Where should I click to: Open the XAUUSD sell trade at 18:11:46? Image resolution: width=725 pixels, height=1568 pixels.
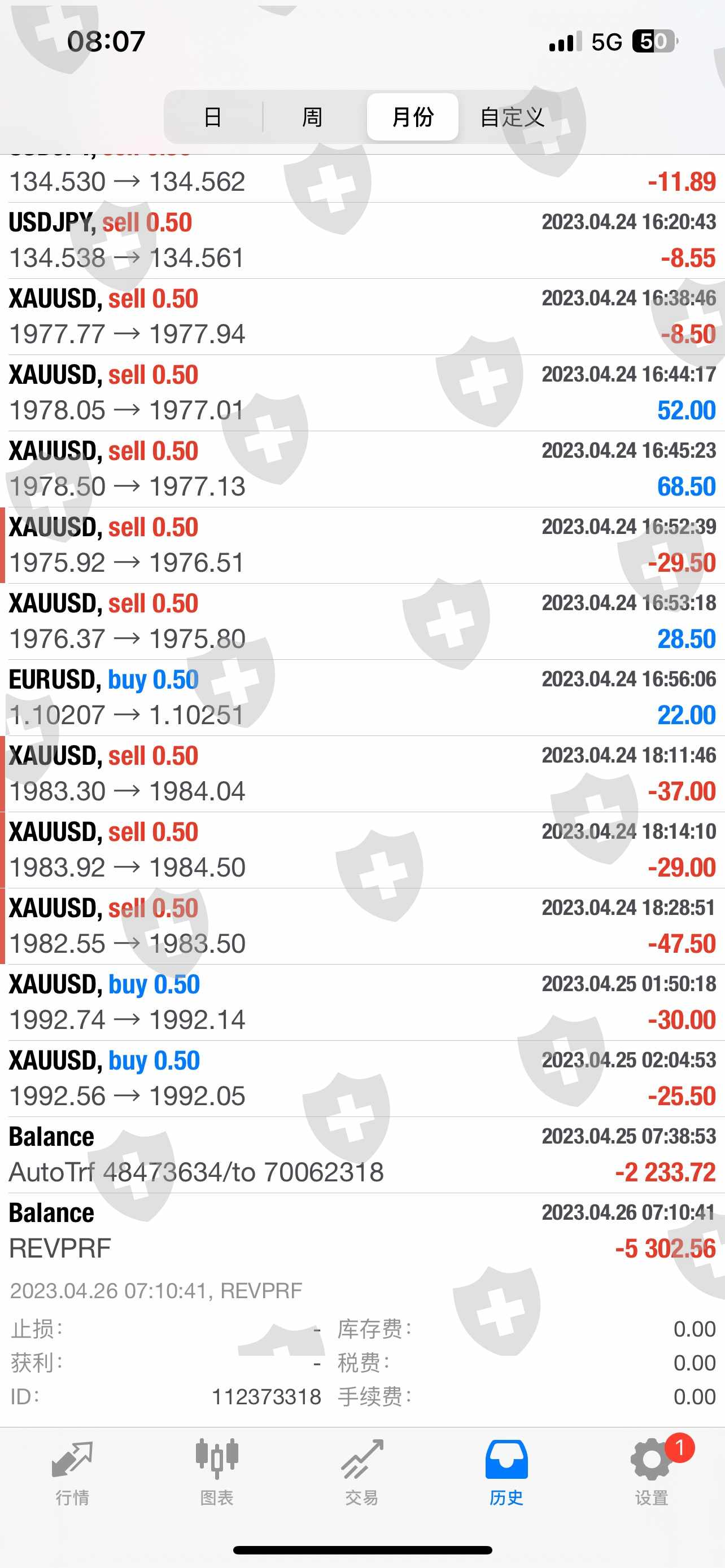[362, 774]
